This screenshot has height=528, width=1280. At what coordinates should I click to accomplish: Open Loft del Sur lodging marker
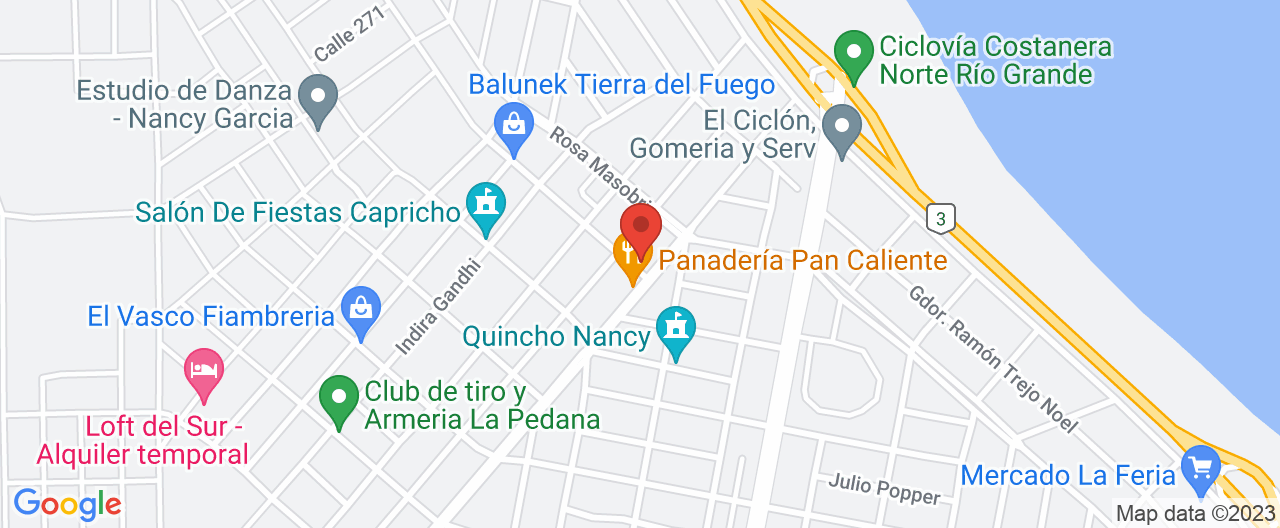click(x=205, y=371)
